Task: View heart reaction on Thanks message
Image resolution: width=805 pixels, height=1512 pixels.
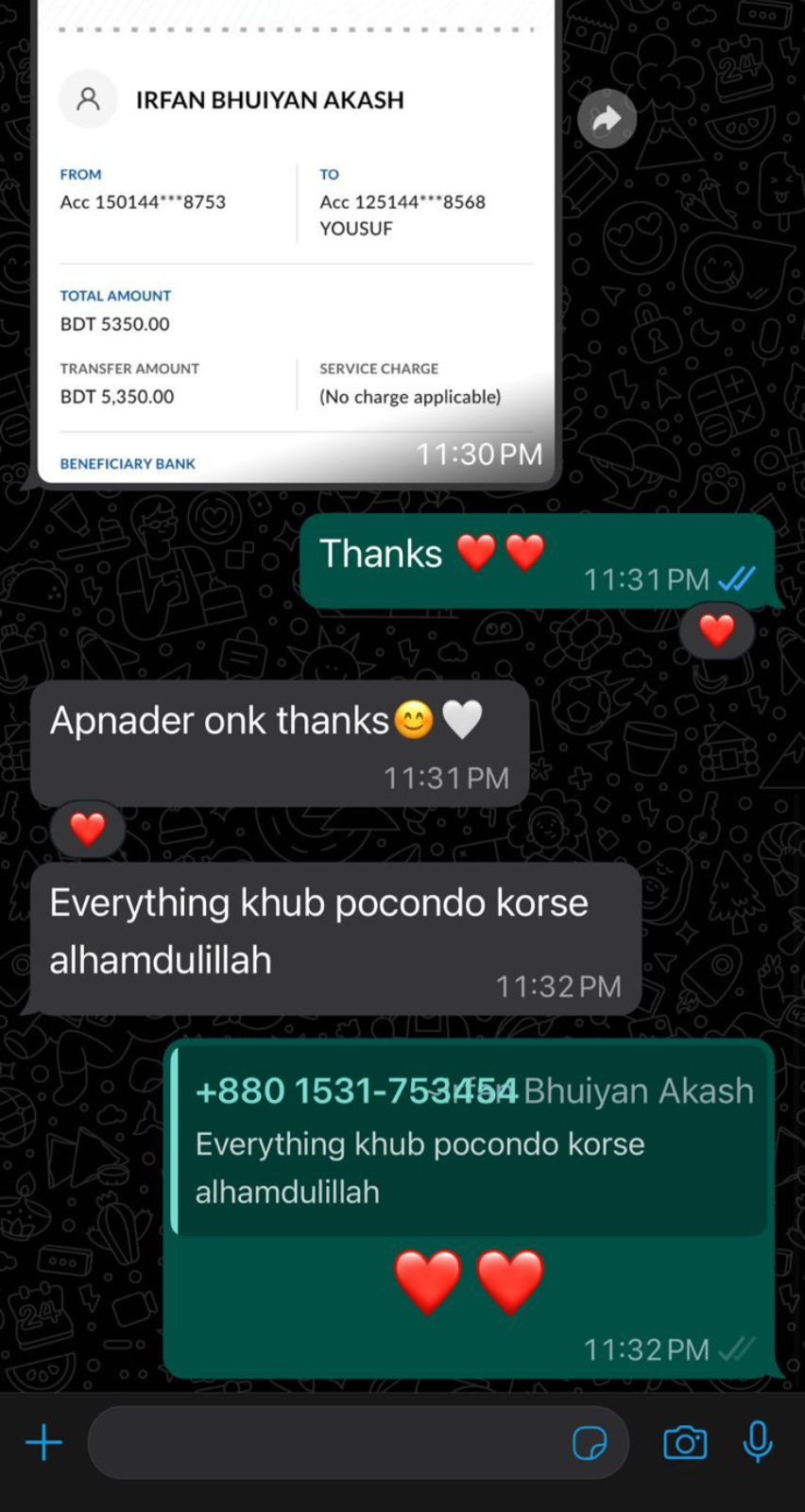Action: [716, 630]
